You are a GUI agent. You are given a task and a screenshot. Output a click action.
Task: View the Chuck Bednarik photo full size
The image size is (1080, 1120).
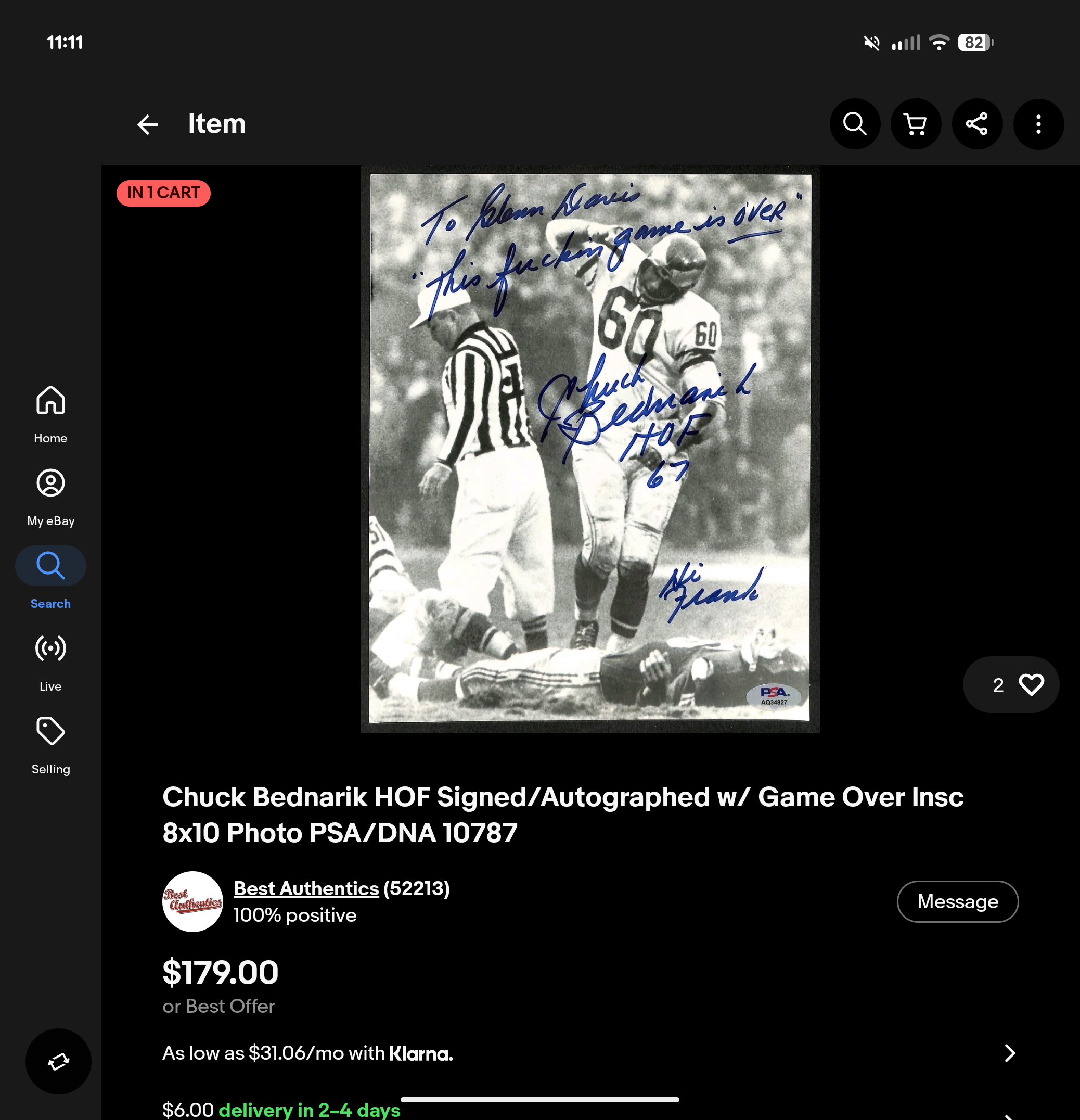click(x=590, y=449)
